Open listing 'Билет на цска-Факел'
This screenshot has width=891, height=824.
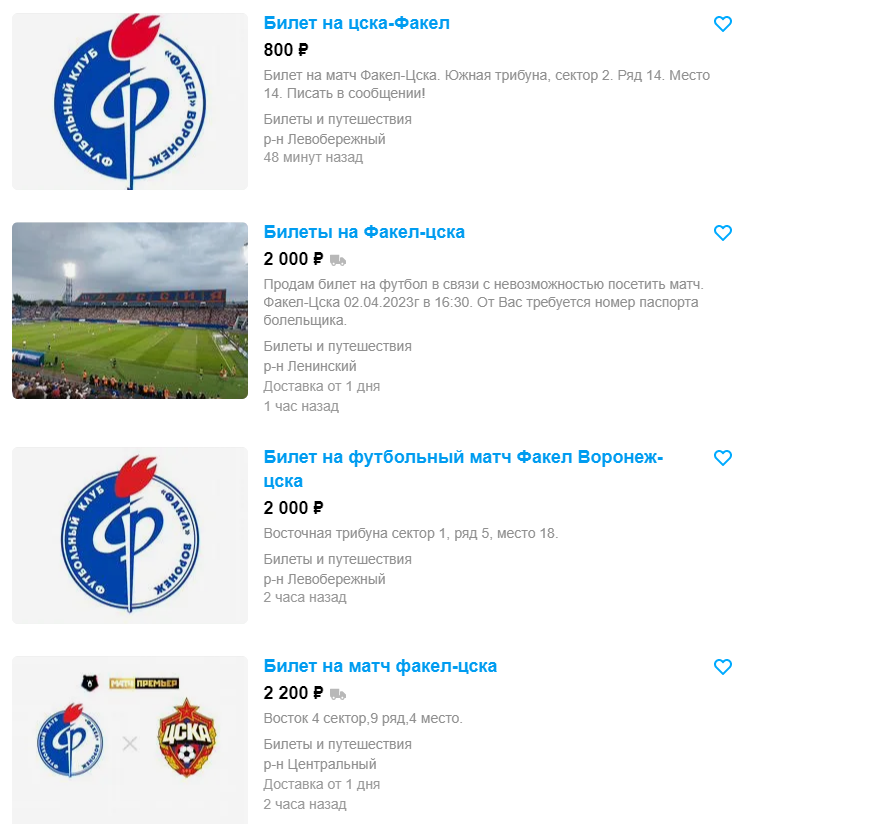356,23
